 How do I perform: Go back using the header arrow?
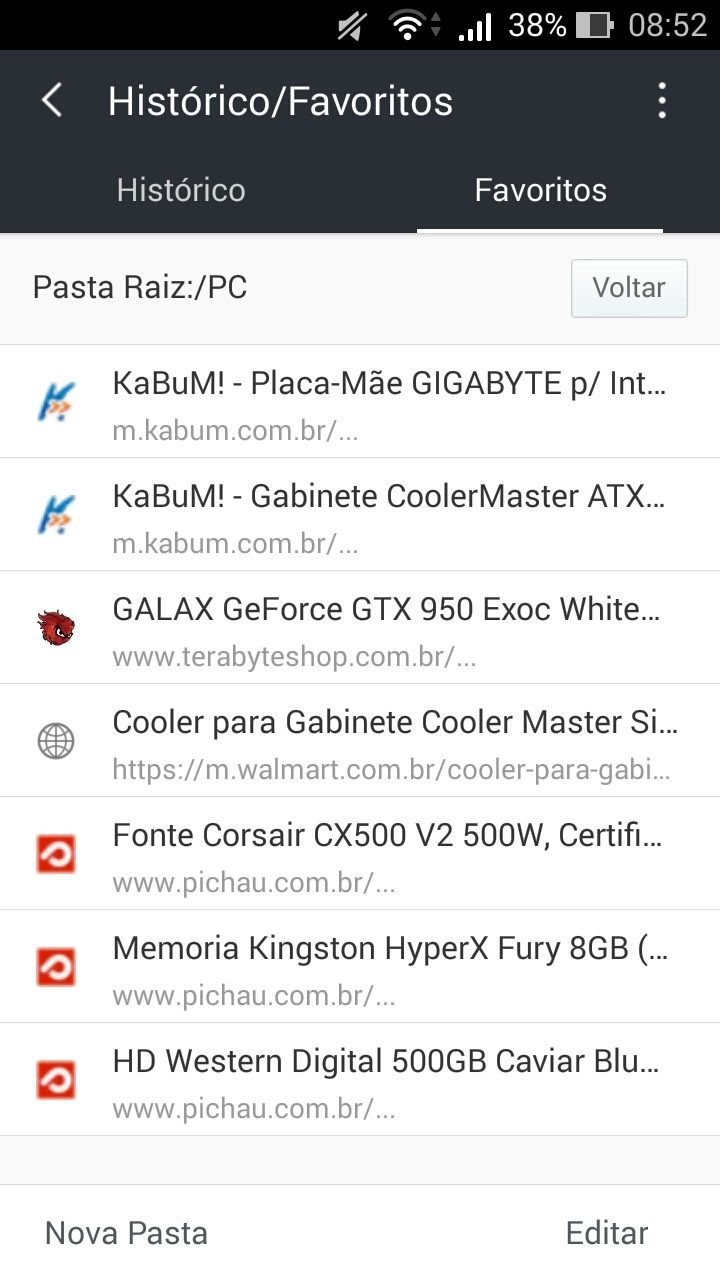coord(52,101)
